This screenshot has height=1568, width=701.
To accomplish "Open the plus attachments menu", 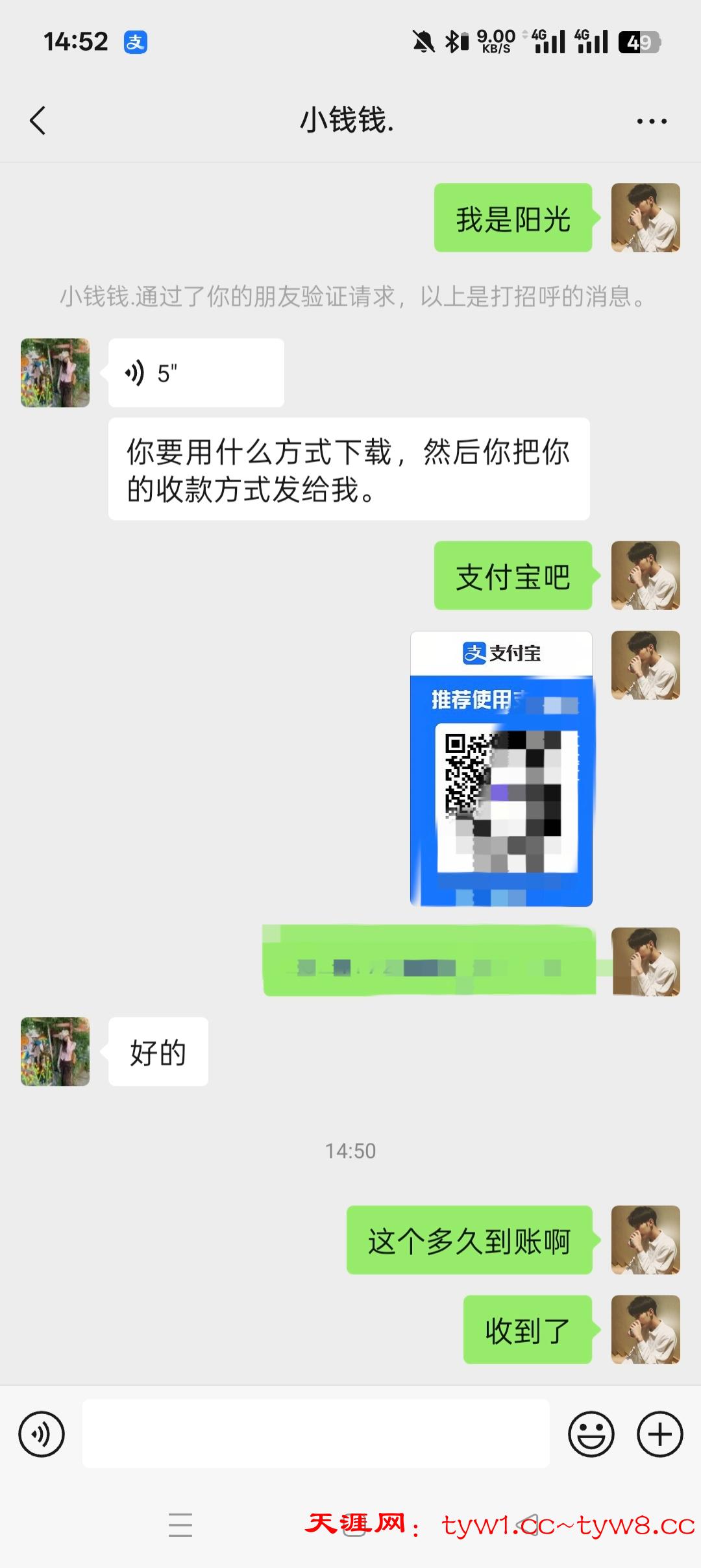I will pos(659,1434).
